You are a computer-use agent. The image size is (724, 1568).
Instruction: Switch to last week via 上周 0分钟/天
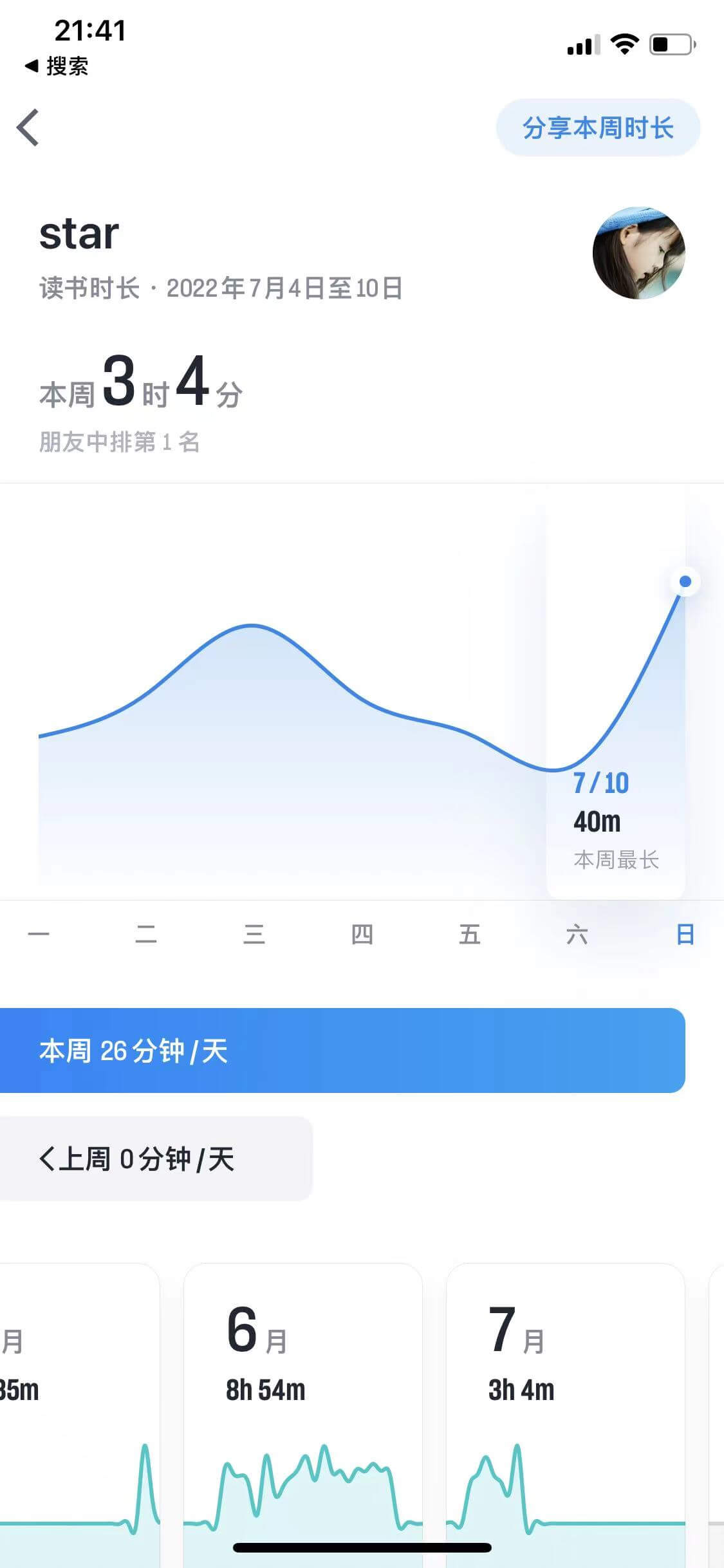(x=136, y=1159)
